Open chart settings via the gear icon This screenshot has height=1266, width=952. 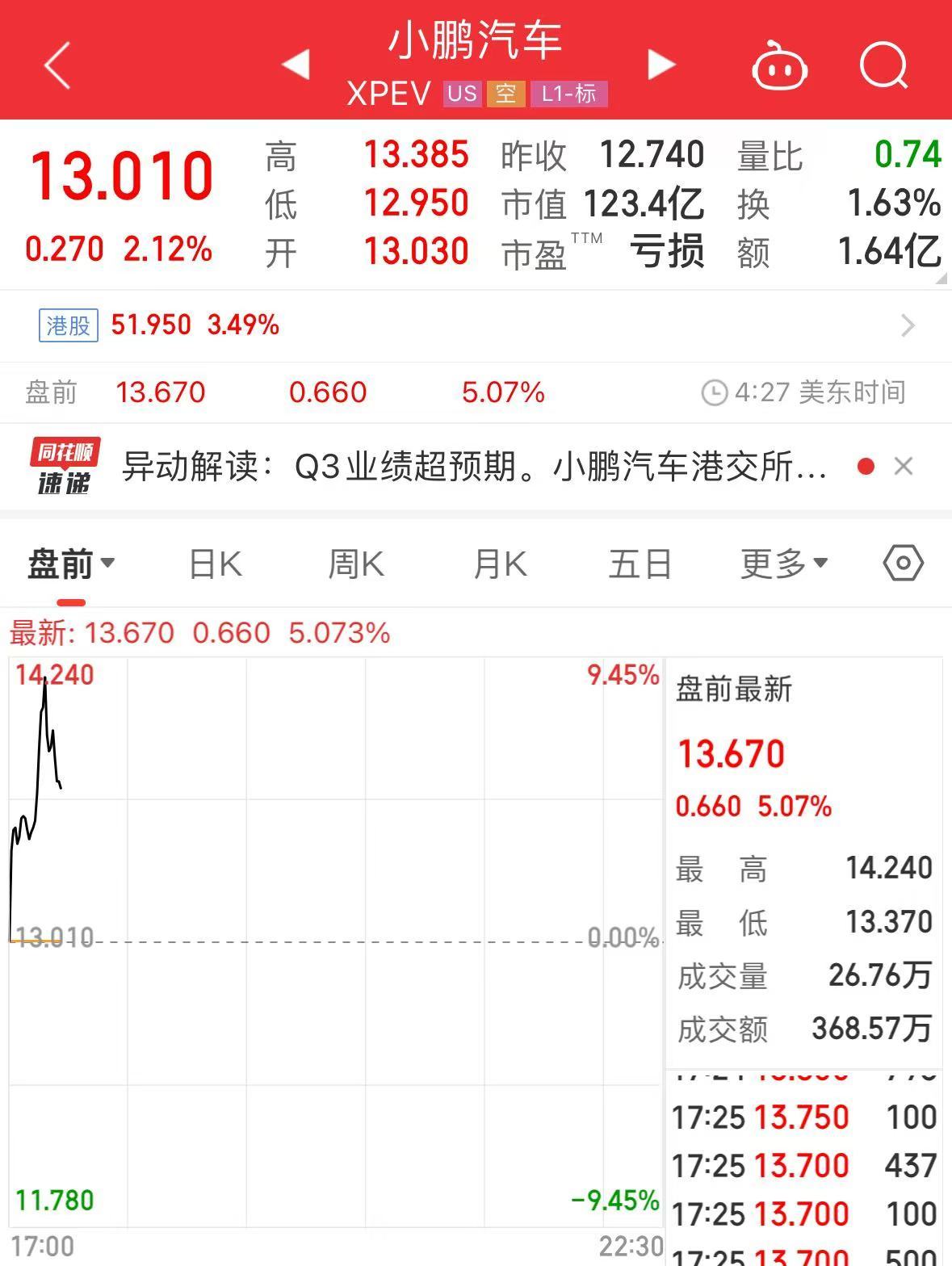coord(902,564)
